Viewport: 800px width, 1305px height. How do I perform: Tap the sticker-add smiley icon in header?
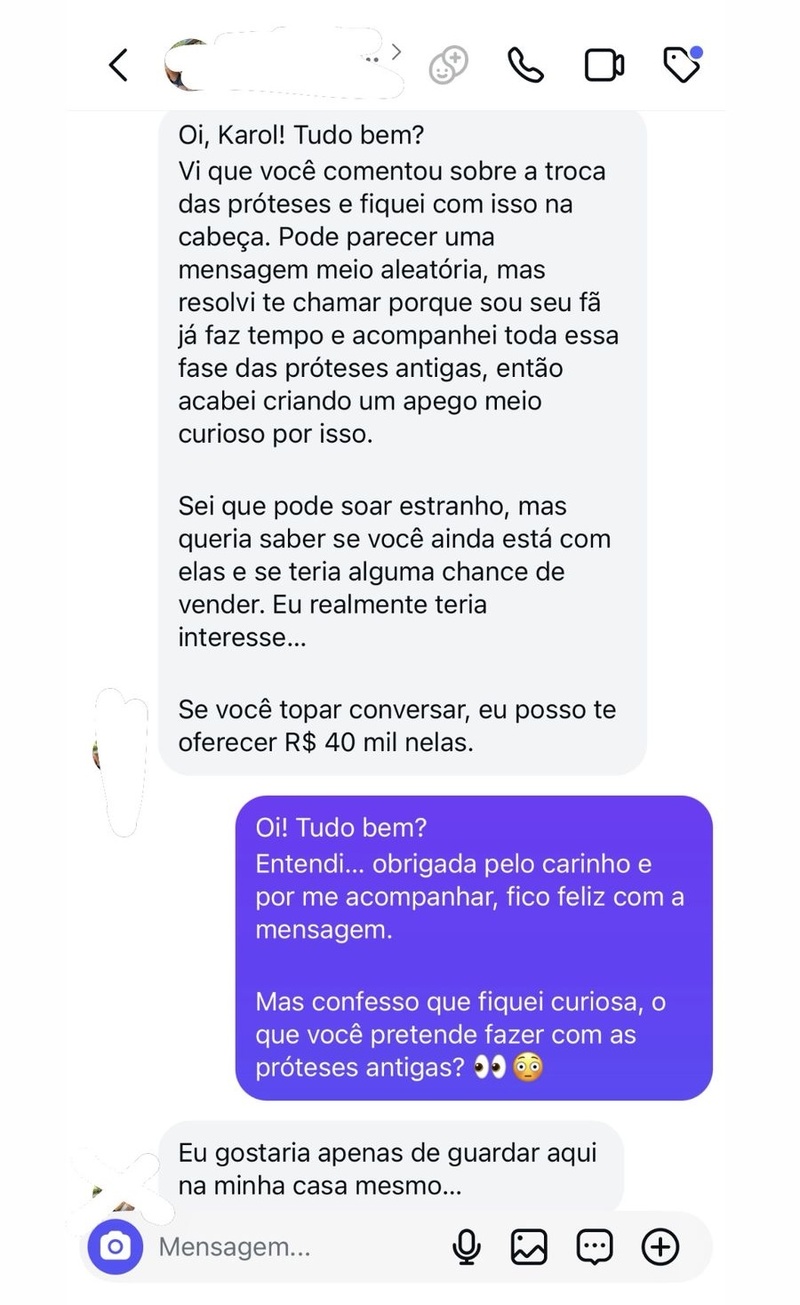click(448, 65)
